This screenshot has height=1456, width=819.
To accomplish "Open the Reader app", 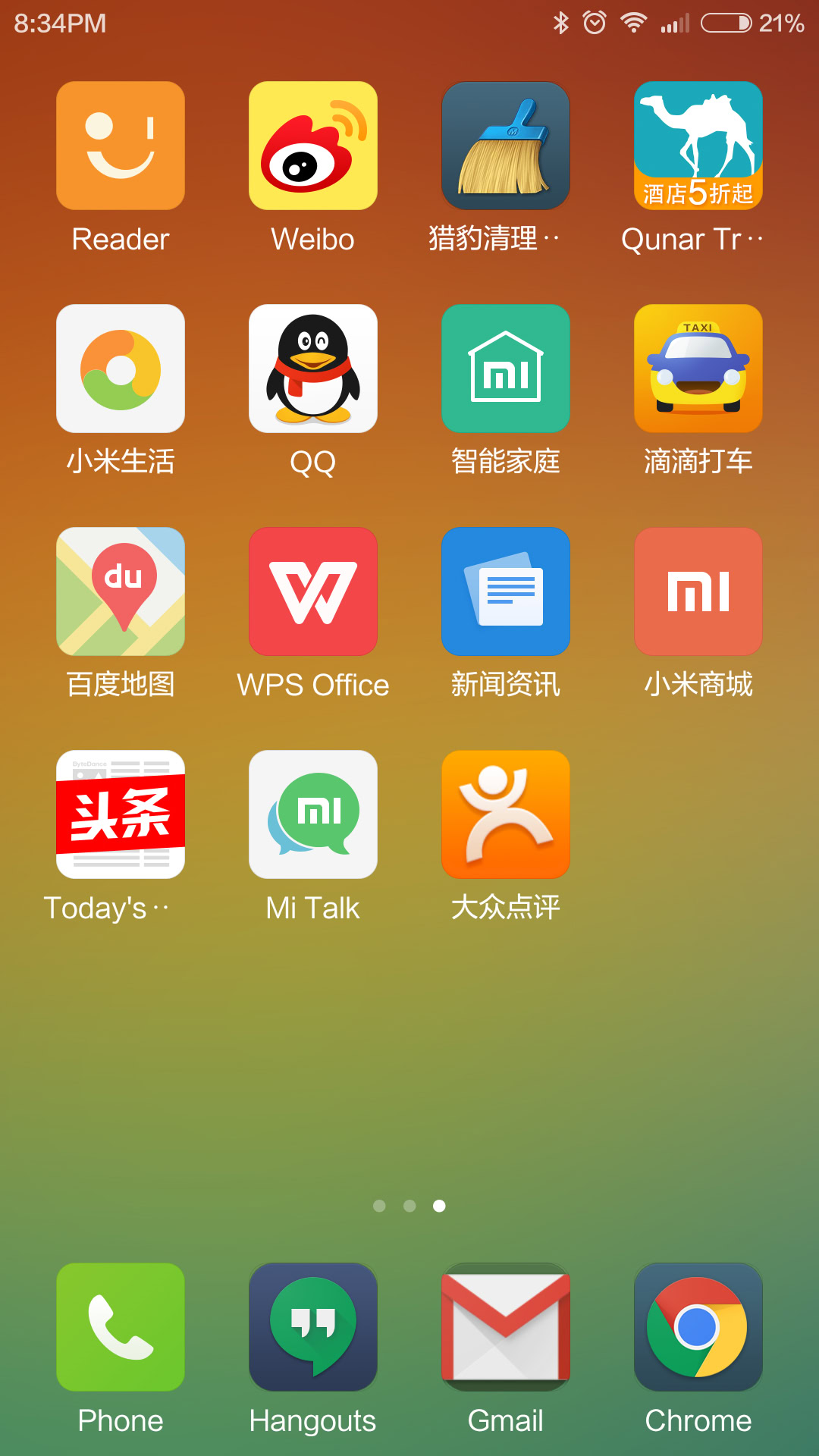I will pos(121,146).
